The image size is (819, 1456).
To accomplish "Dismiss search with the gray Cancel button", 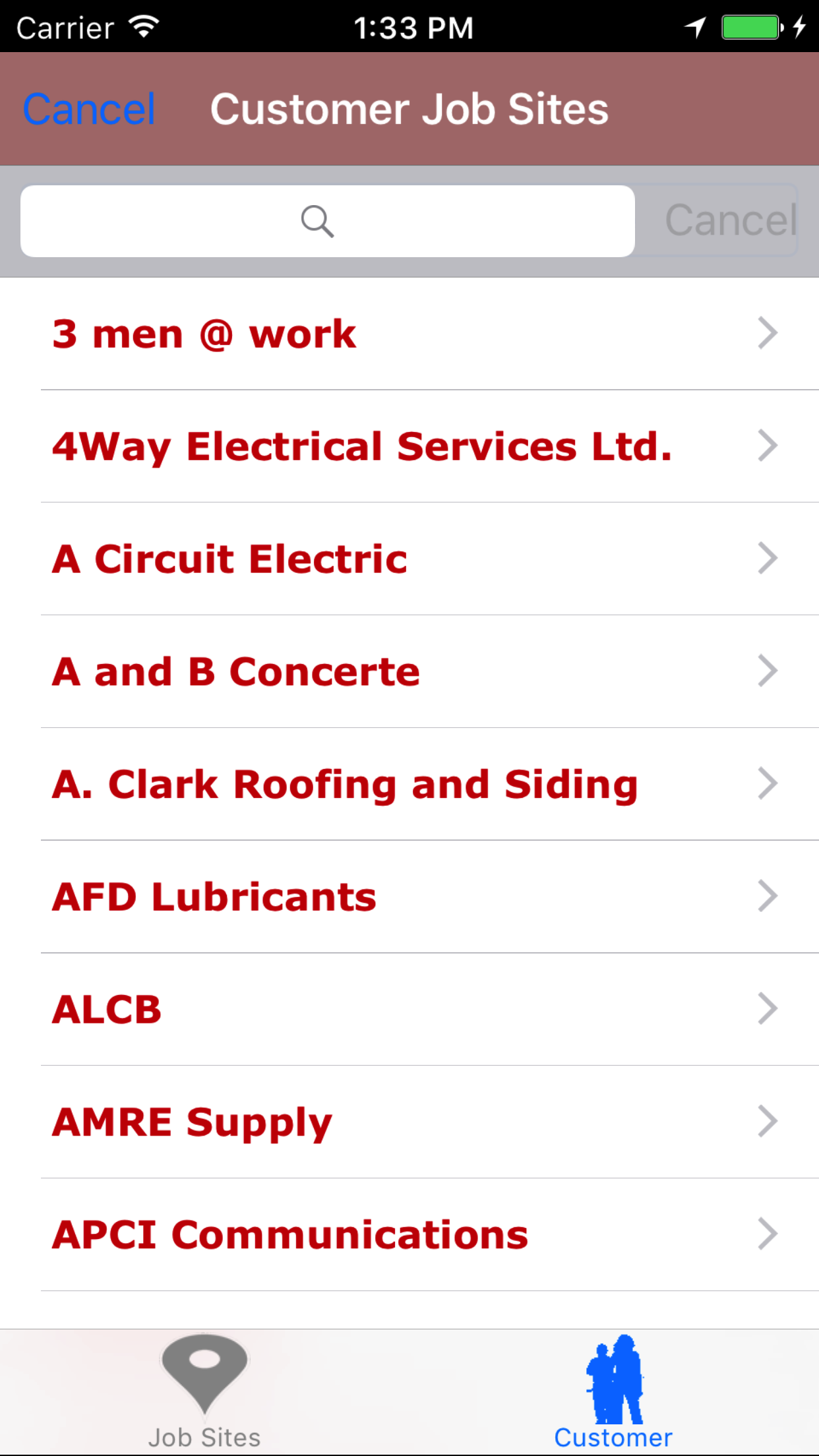I will point(730,220).
